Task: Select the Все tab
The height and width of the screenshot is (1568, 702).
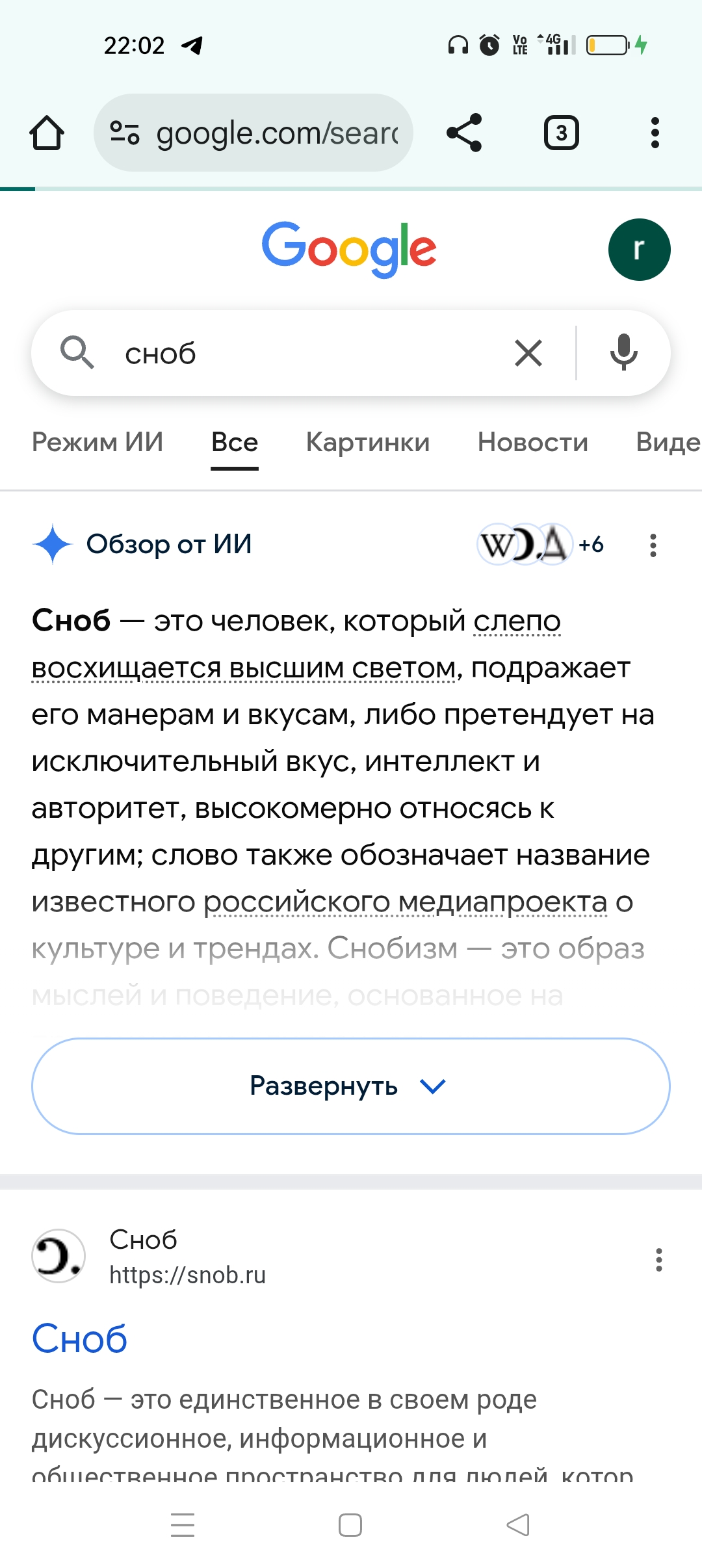Action: (235, 443)
